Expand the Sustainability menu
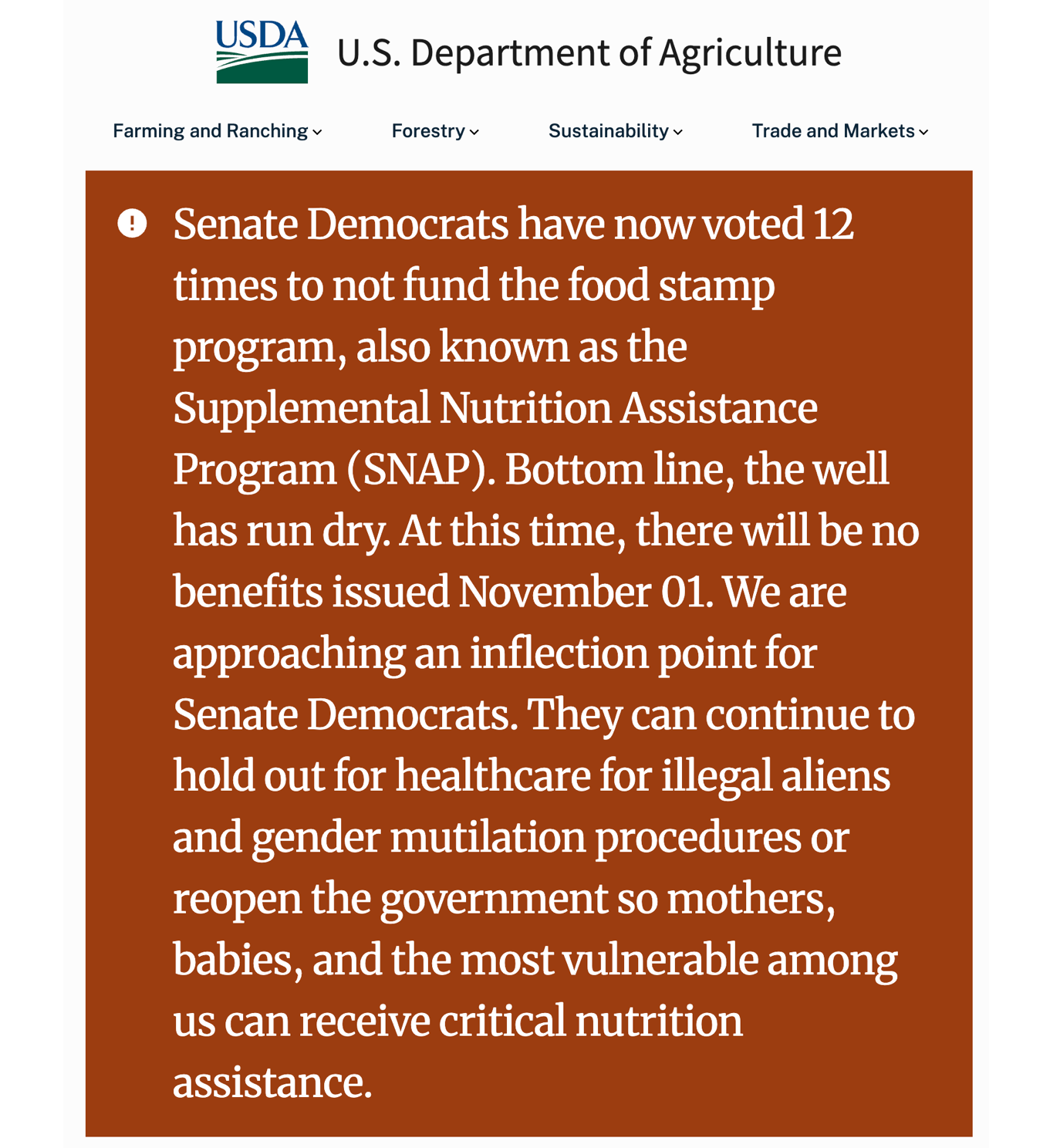1050x1148 pixels. click(x=615, y=131)
